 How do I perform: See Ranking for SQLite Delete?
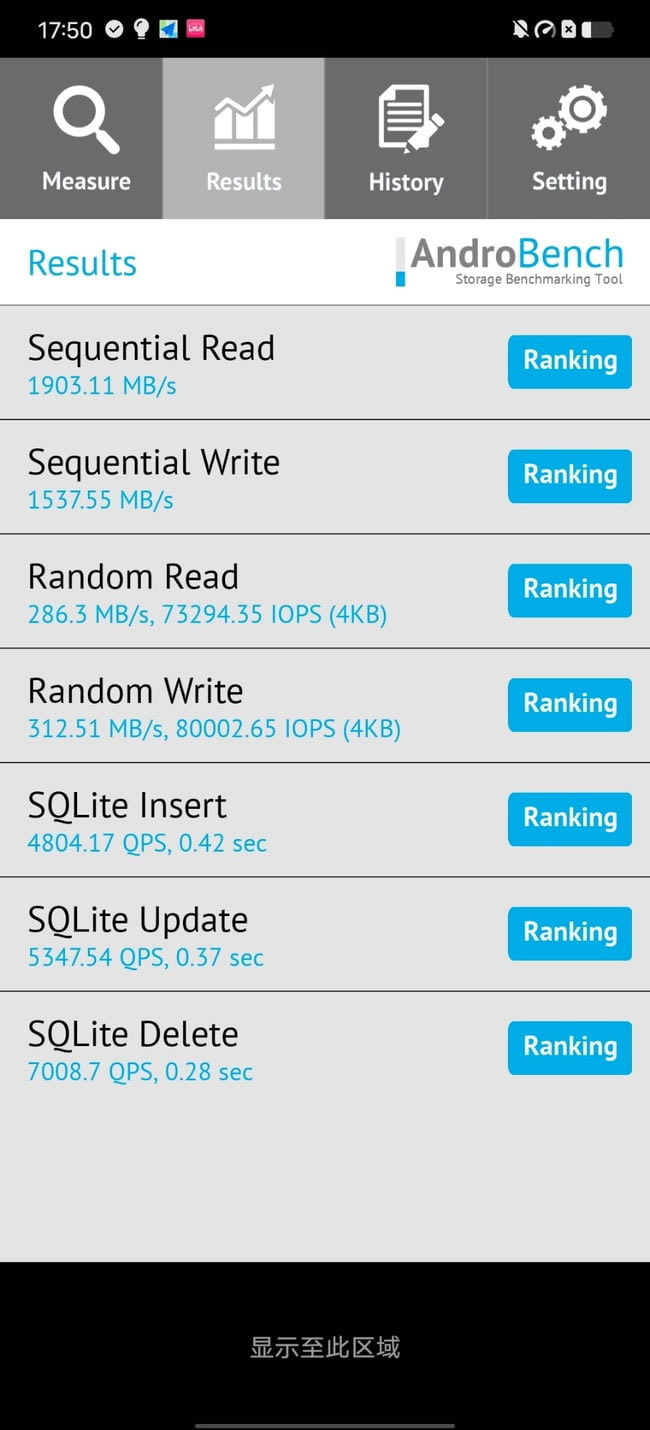click(x=569, y=1047)
